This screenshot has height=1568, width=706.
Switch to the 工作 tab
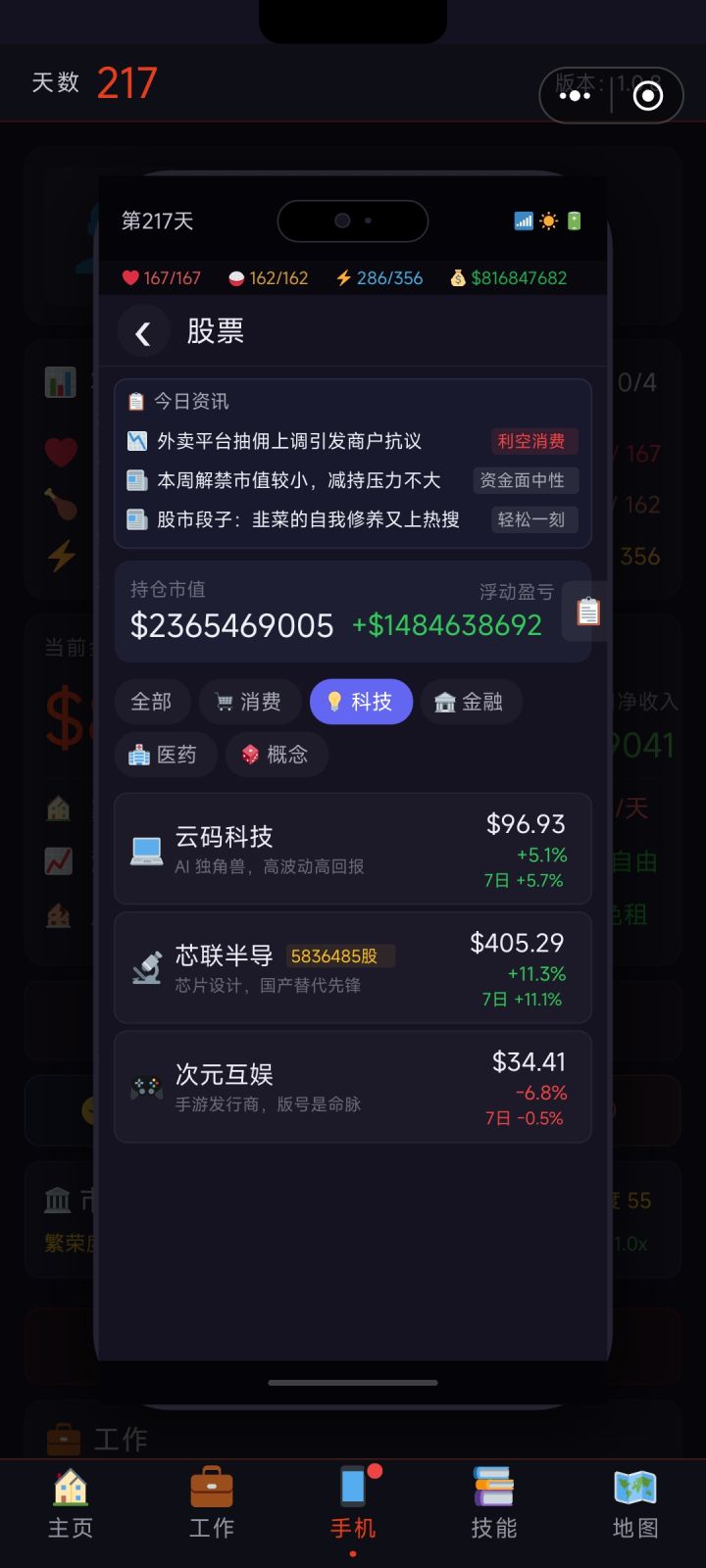pos(212,1504)
